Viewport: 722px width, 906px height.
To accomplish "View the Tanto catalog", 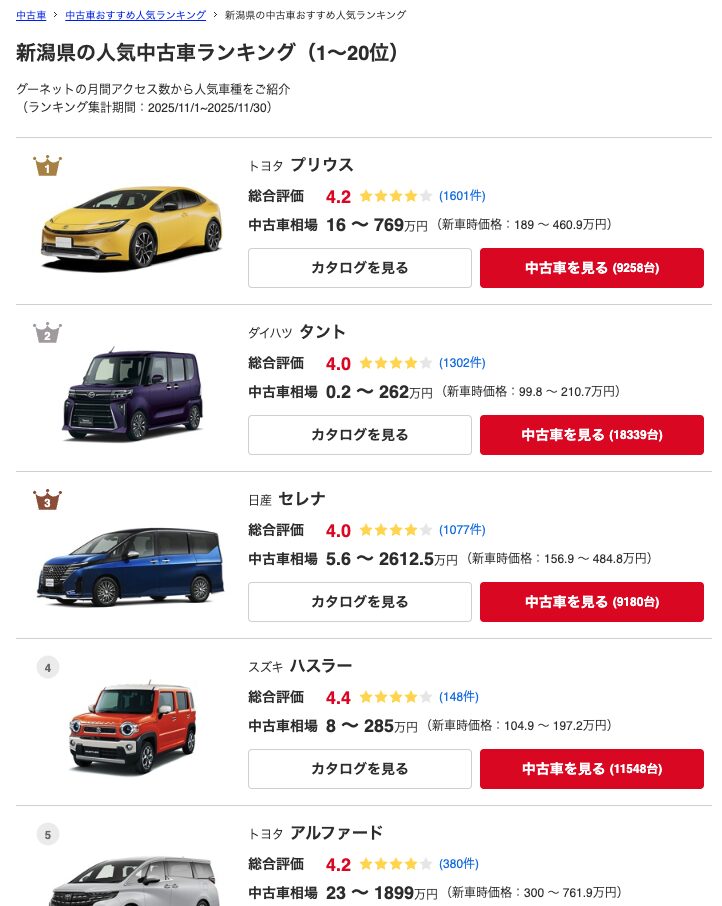I will pyautogui.click(x=359, y=435).
